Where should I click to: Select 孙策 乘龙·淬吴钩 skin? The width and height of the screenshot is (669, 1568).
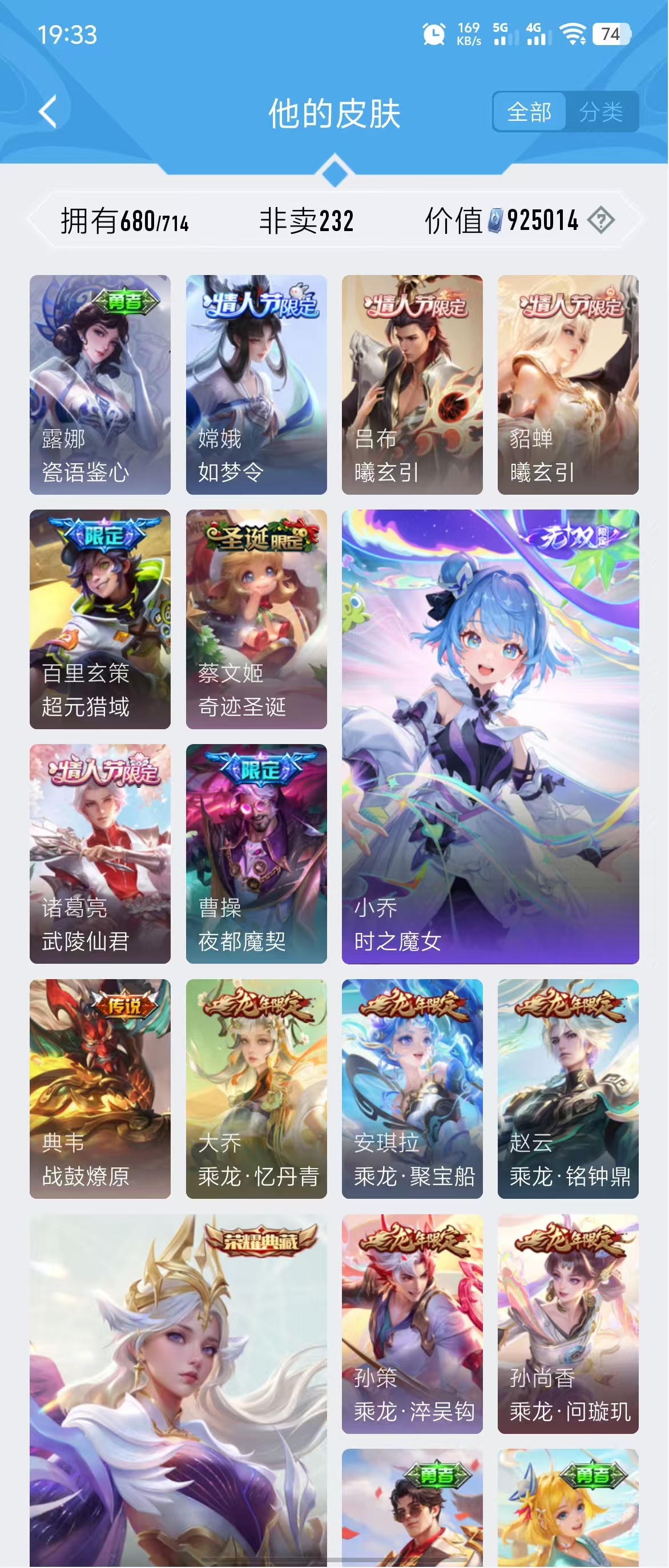(412, 1323)
